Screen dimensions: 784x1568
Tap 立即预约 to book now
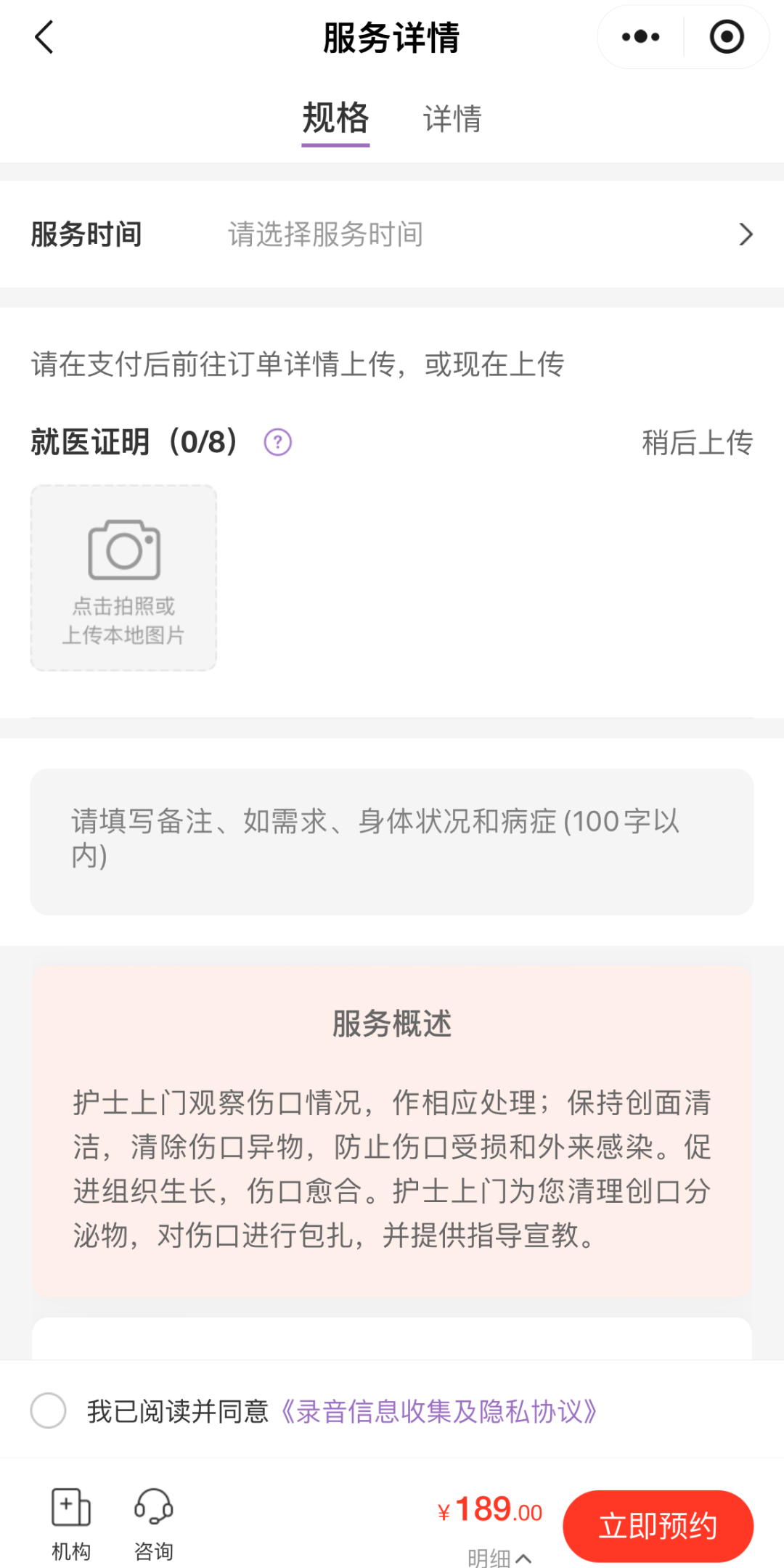[658, 1526]
